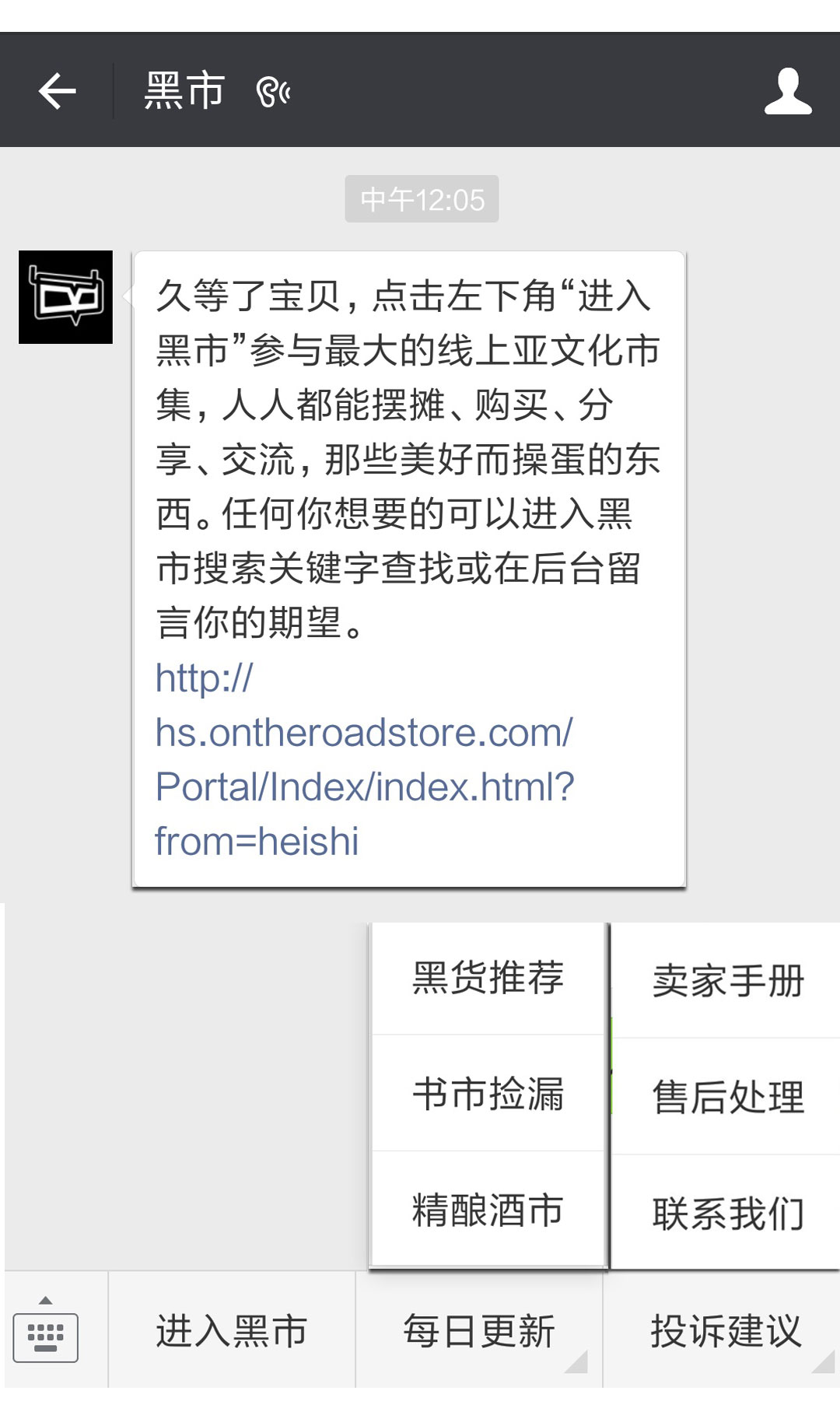Choose 售后处理 from the menu
Image resolution: width=840 pixels, height=1408 pixels.
[727, 1097]
